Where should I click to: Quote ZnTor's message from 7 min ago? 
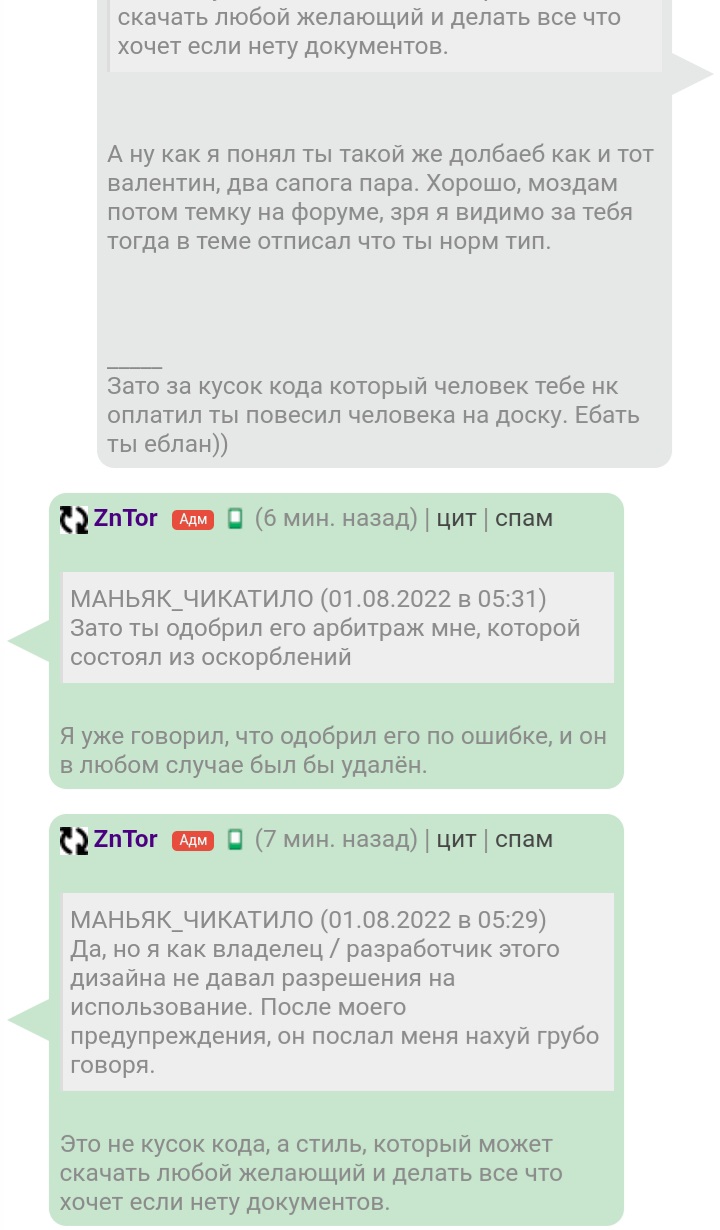click(456, 839)
